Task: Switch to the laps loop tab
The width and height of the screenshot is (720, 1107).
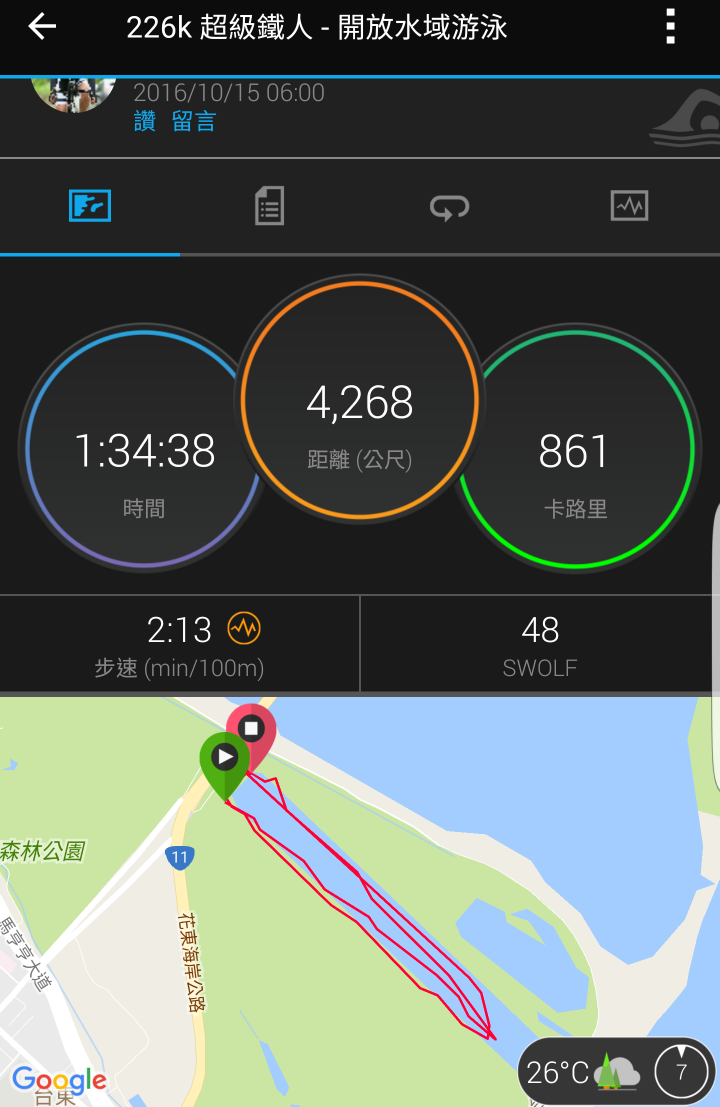Action: pyautogui.click(x=449, y=206)
